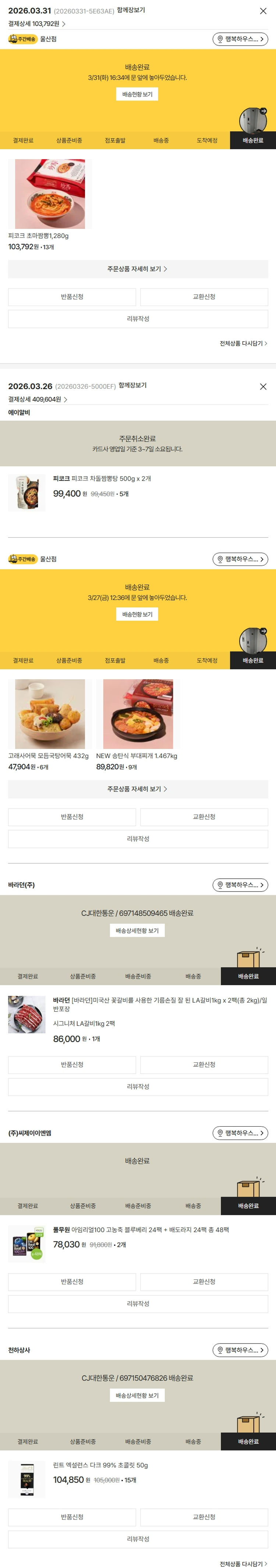Close the 2026.03.31 order card
The height and width of the screenshot is (1568, 276).
[x=263, y=11]
